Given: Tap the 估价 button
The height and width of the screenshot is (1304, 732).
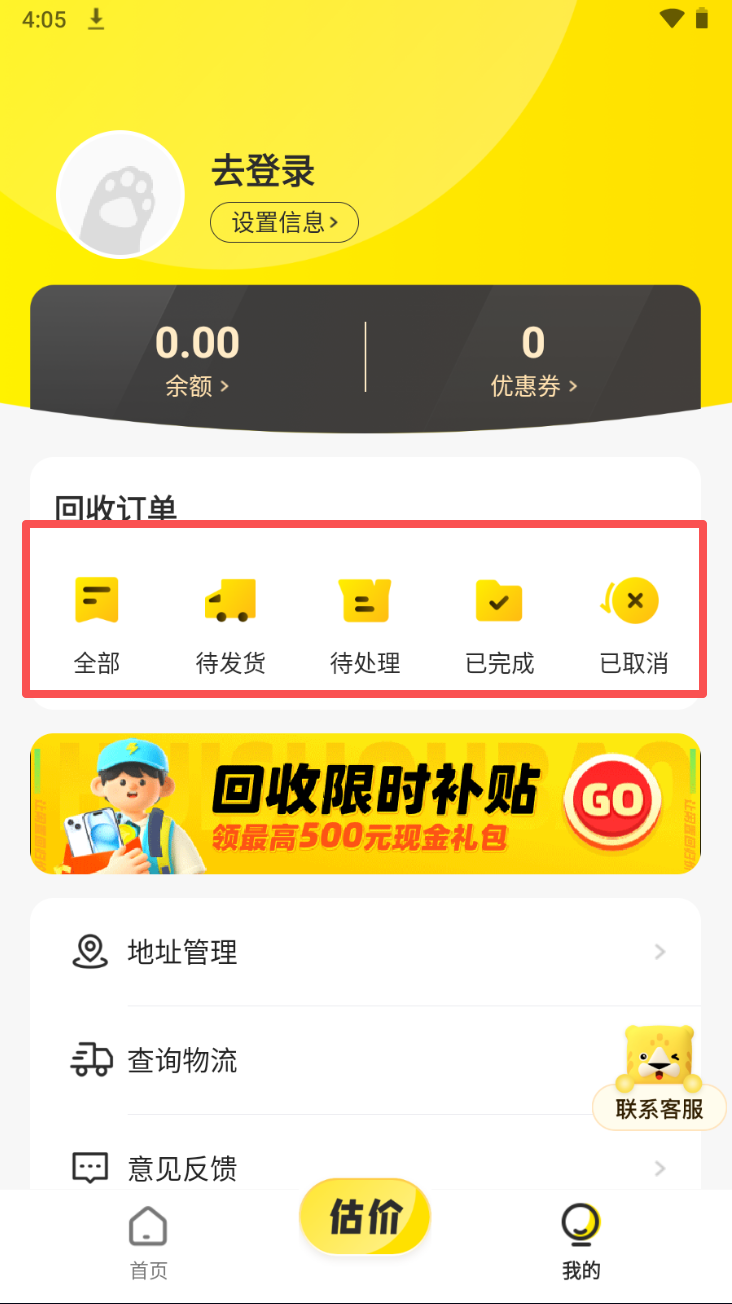Looking at the screenshot, I should click(x=365, y=1217).
